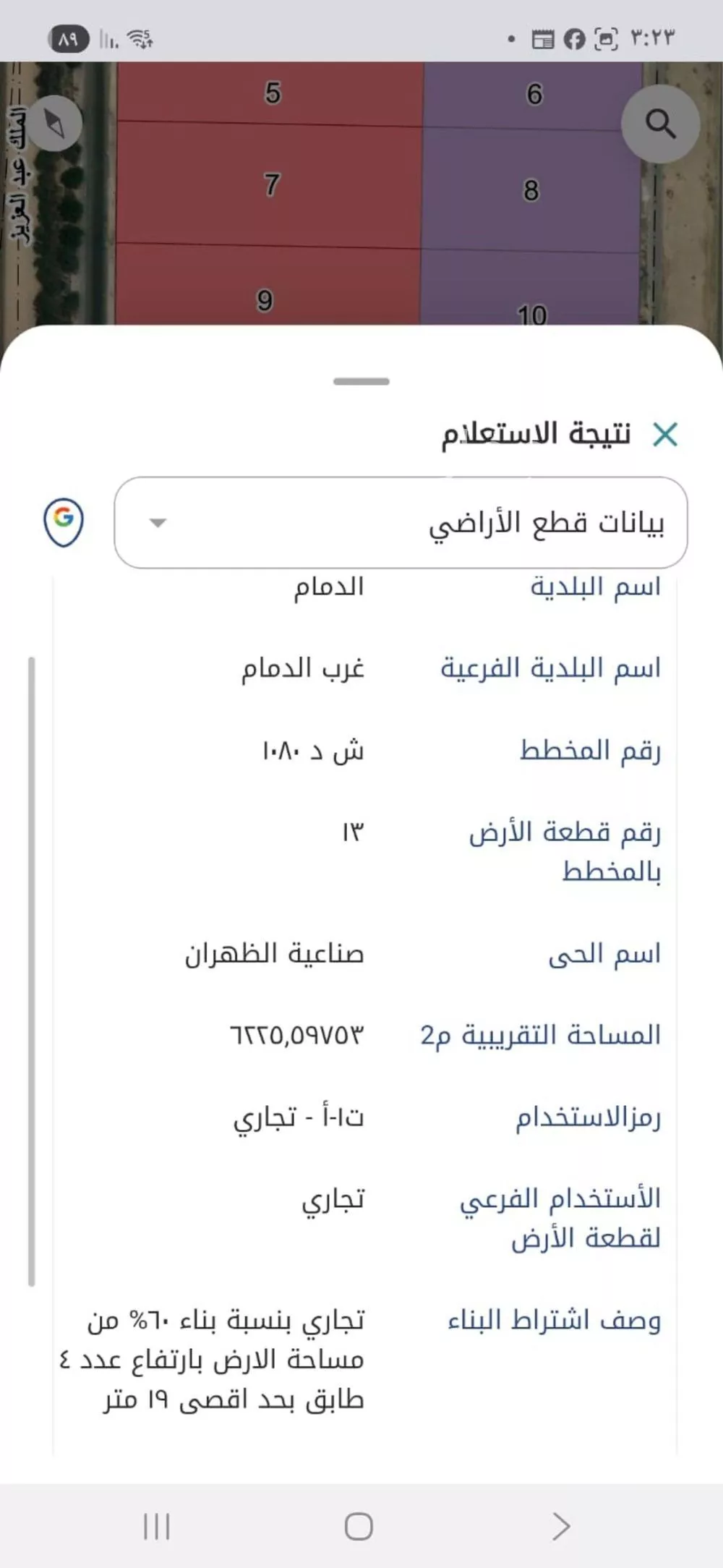The height and width of the screenshot is (1568, 723).
Task: Tap the map search magnifier icon
Action: pos(659,124)
